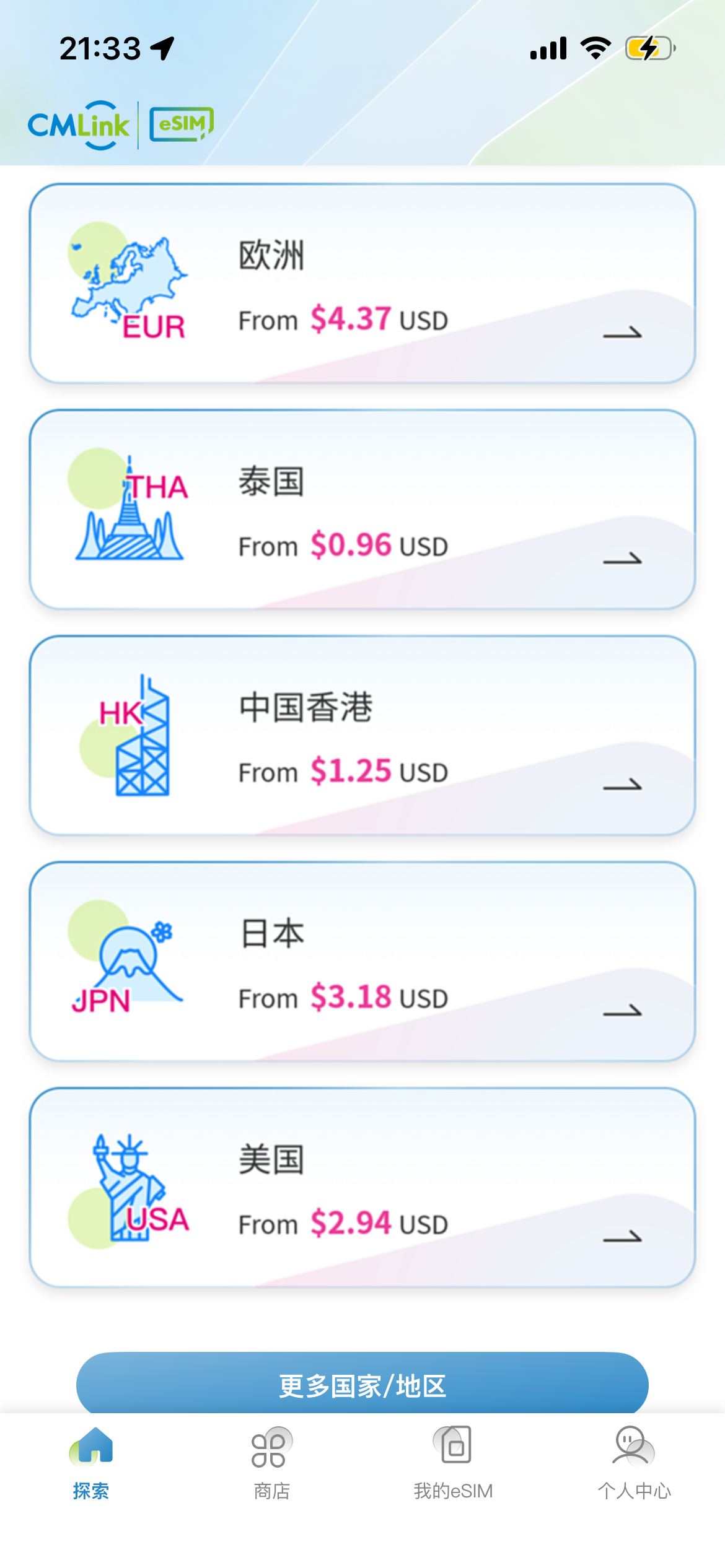Screen dimensions: 725x1568
Task: Open the 欧洲 (Europe) eSIM plans card
Action: [x=362, y=284]
